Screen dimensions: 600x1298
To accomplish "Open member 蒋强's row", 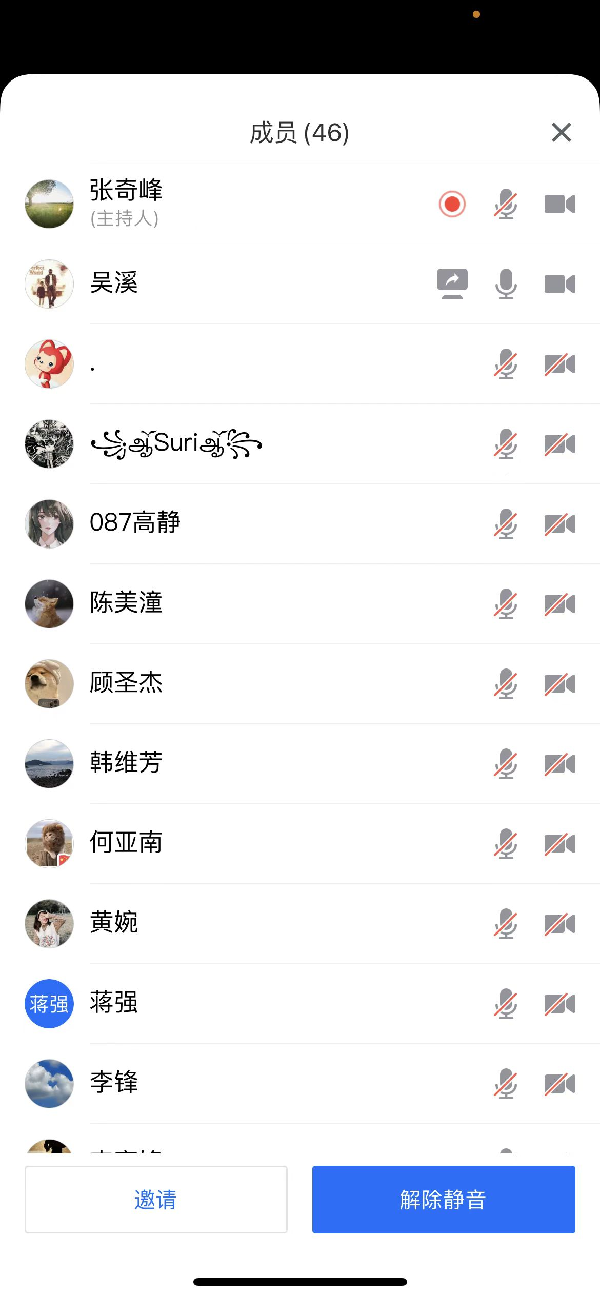I will [x=114, y=1003].
